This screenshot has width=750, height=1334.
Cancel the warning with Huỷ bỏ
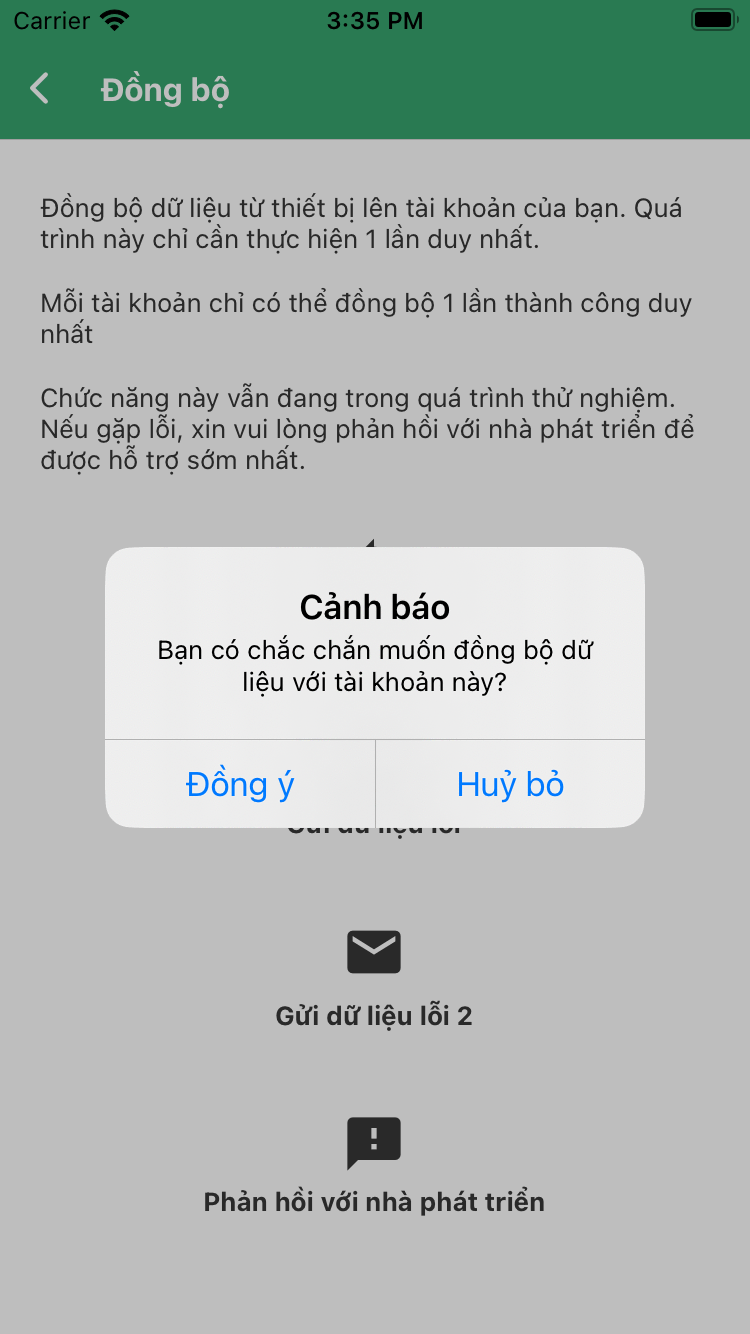[x=510, y=784]
